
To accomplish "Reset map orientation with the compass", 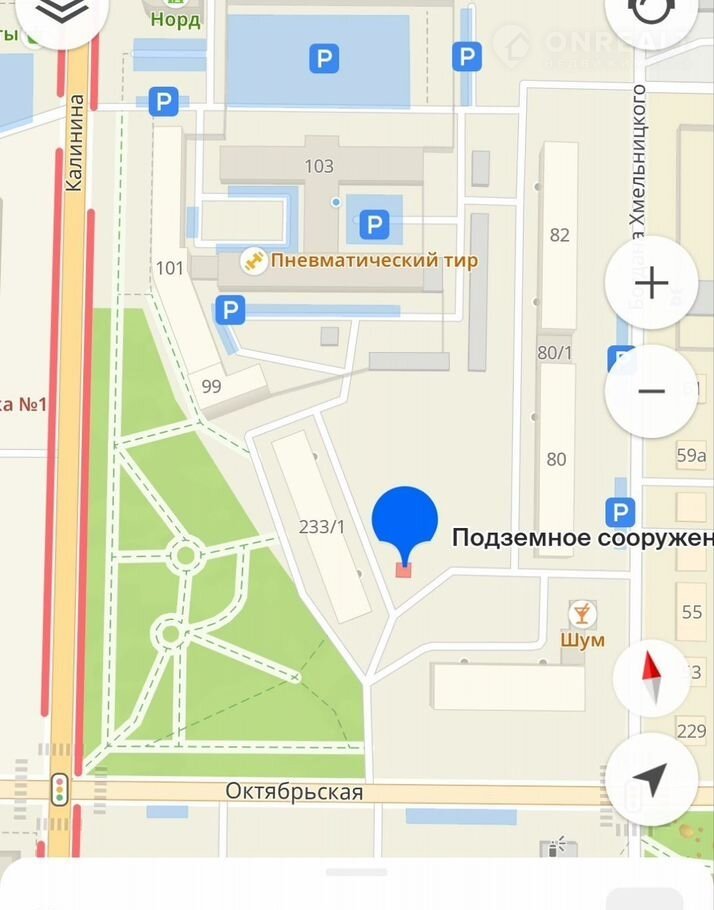I will coord(651,677).
